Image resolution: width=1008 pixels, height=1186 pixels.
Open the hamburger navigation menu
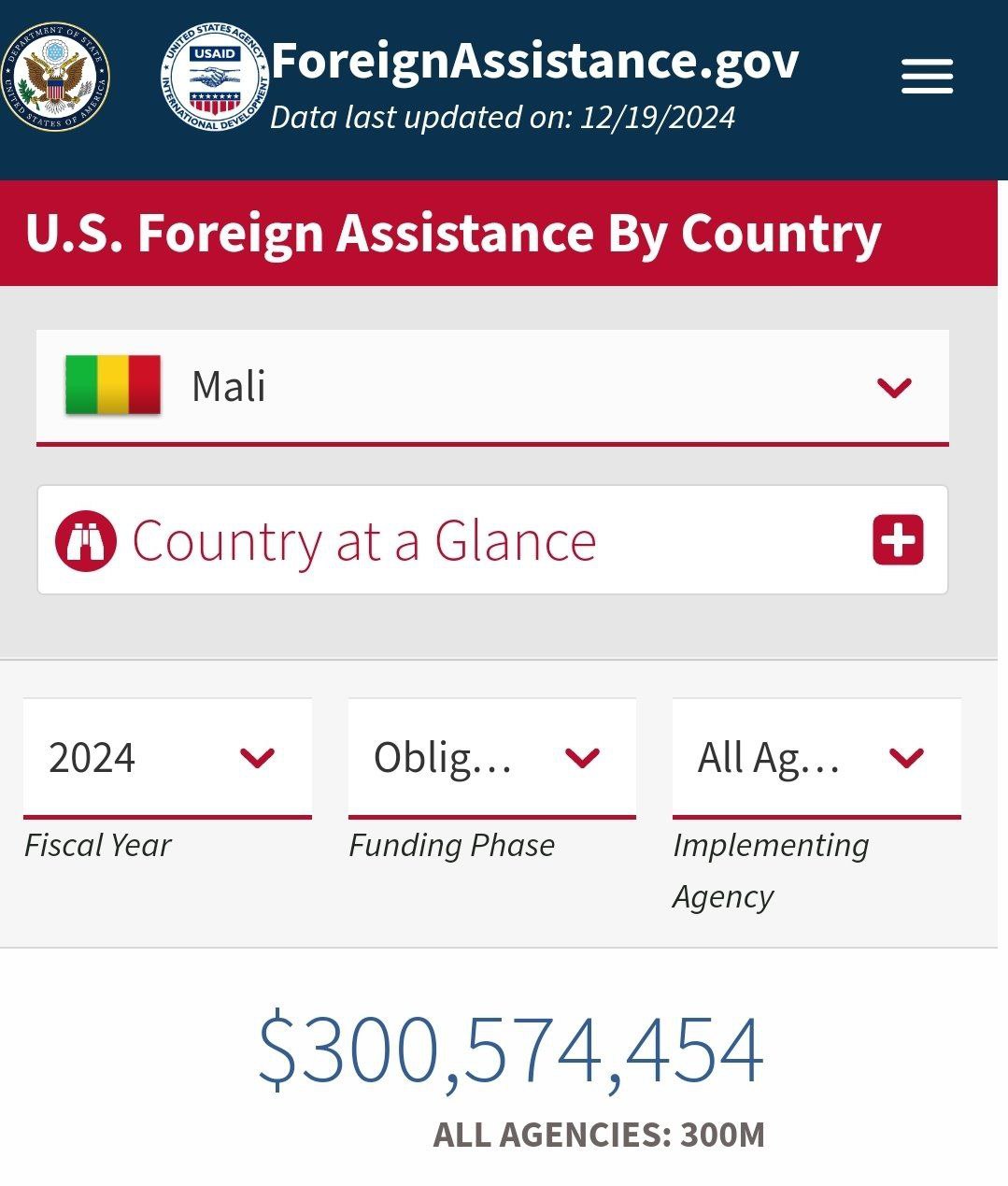(927, 77)
